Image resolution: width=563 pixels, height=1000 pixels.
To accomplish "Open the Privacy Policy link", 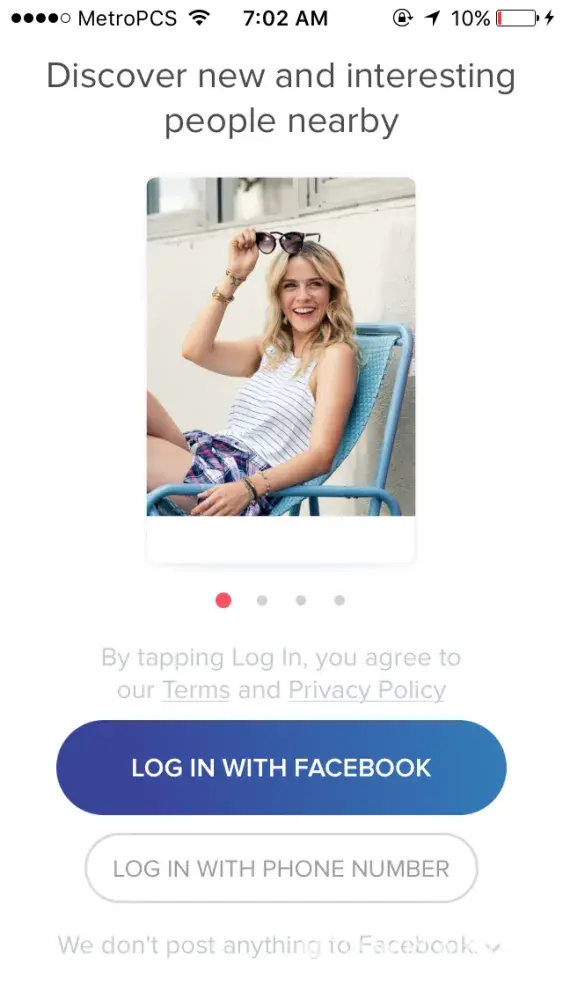I will tap(367, 690).
